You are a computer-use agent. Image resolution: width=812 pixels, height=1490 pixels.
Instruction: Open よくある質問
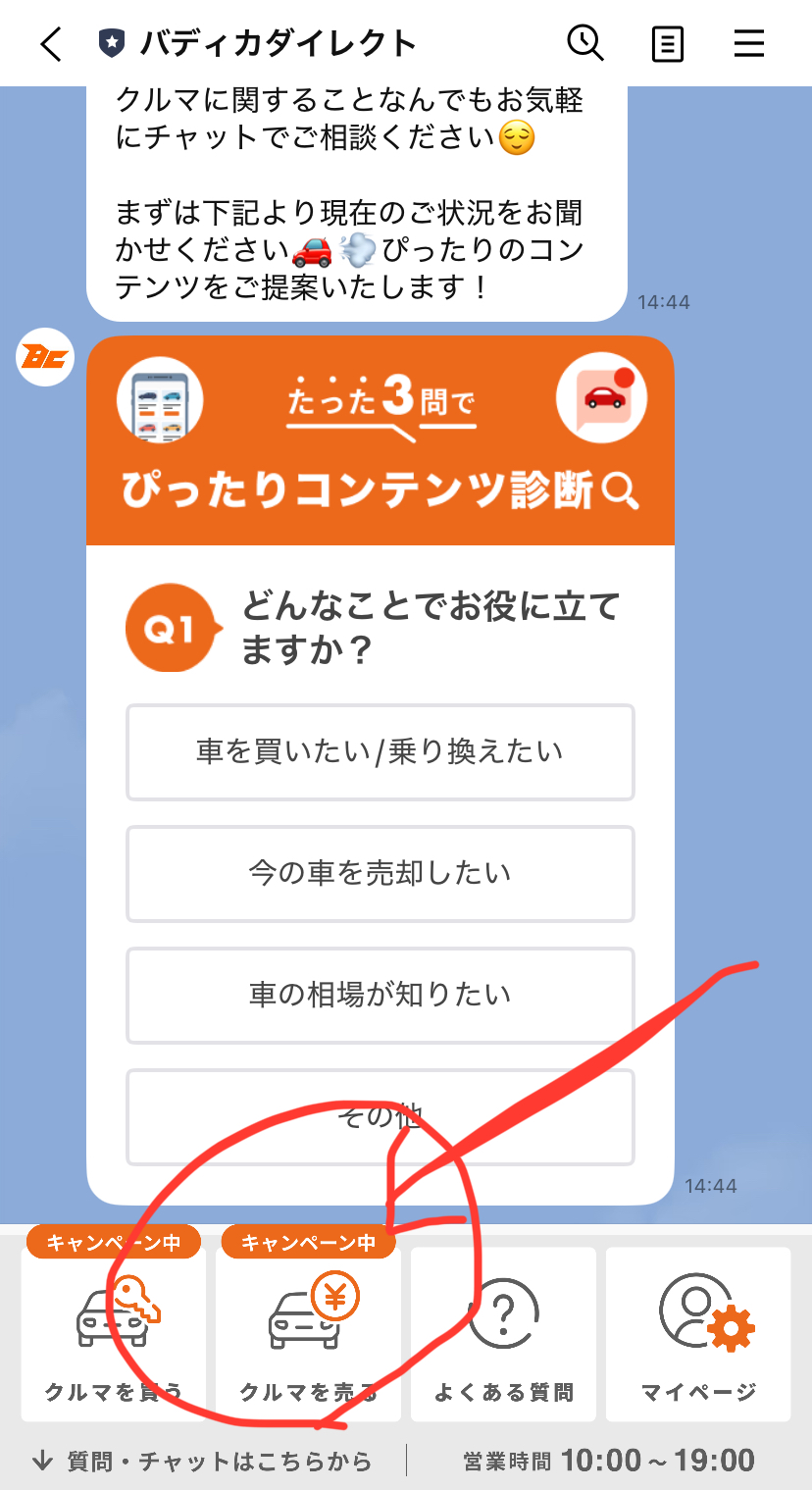pyautogui.click(x=503, y=1334)
